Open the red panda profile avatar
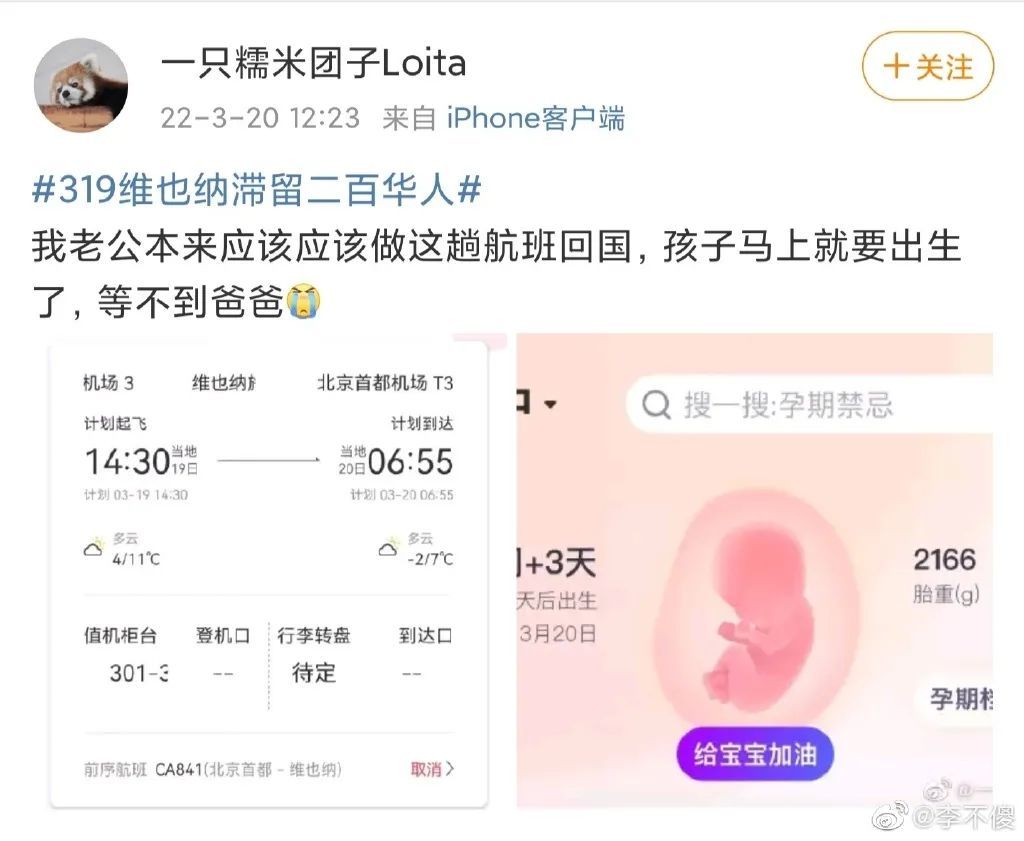Image resolution: width=1024 pixels, height=841 pixels. 81,86
